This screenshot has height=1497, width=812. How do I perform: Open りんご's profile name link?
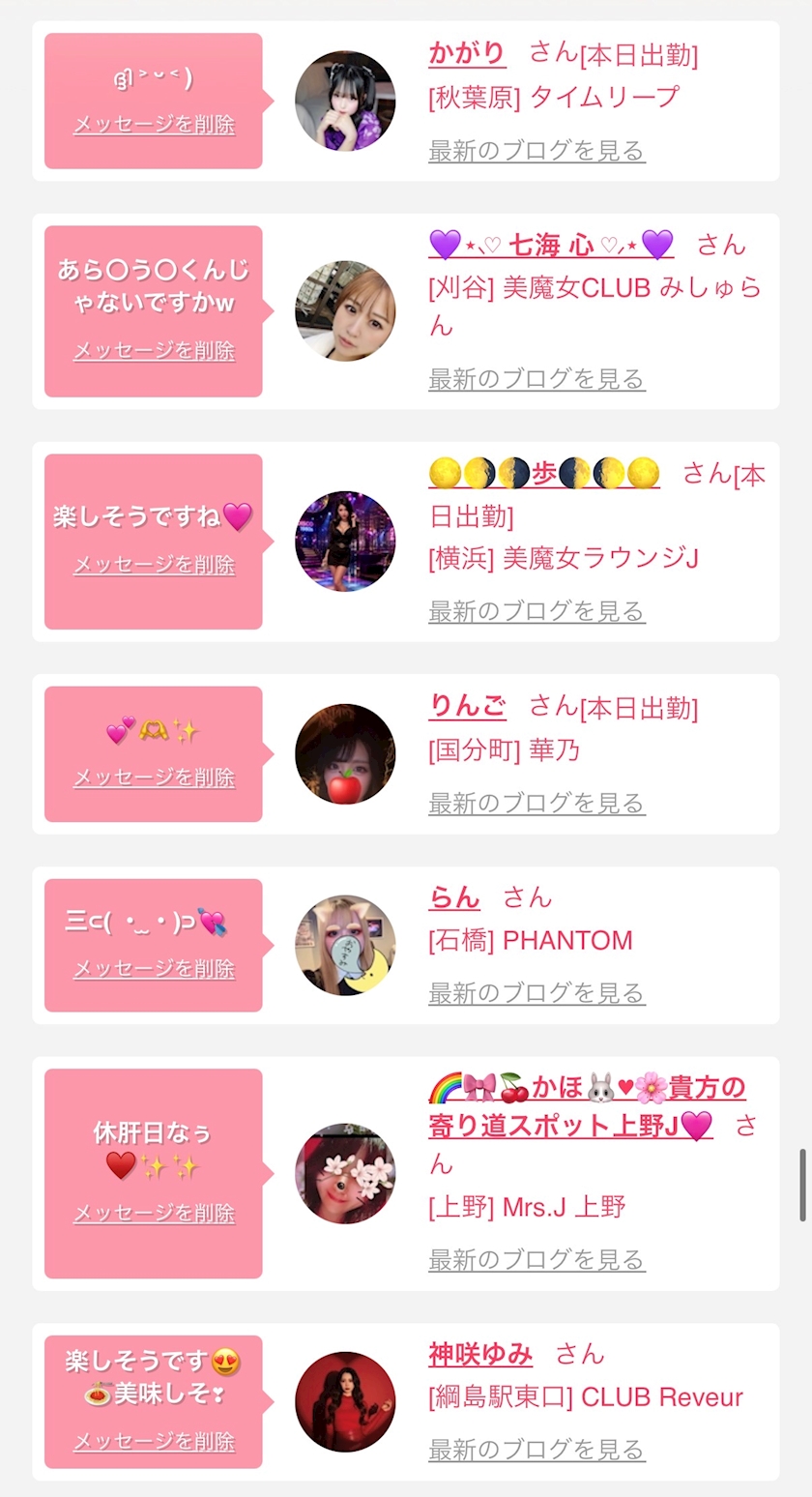pos(467,707)
